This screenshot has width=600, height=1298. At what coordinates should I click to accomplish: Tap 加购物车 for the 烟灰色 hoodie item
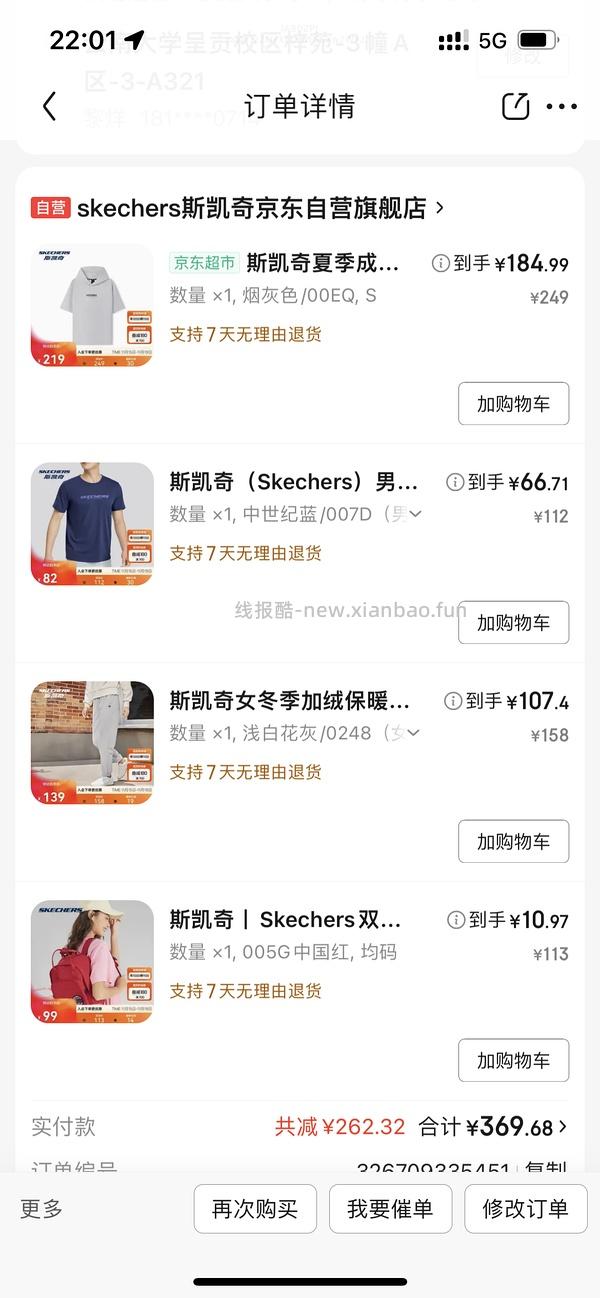(x=513, y=404)
